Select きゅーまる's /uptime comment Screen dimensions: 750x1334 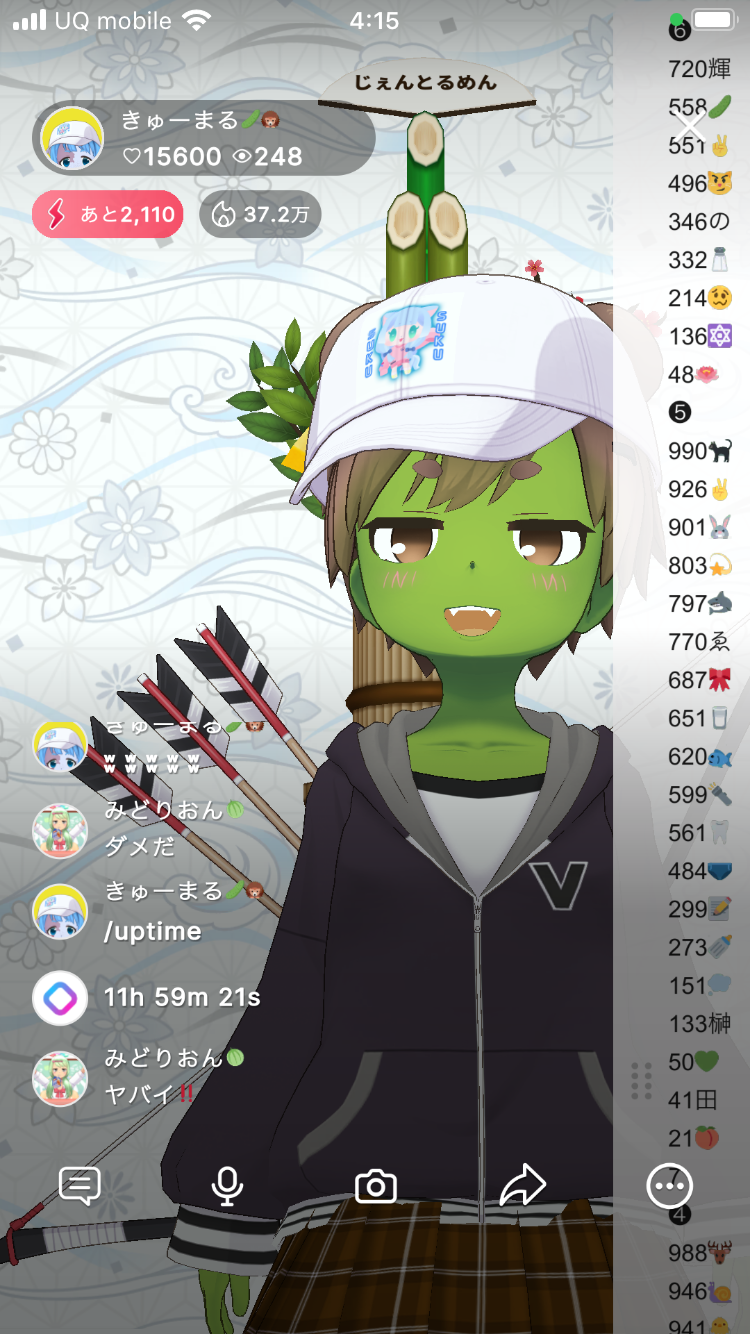153,931
